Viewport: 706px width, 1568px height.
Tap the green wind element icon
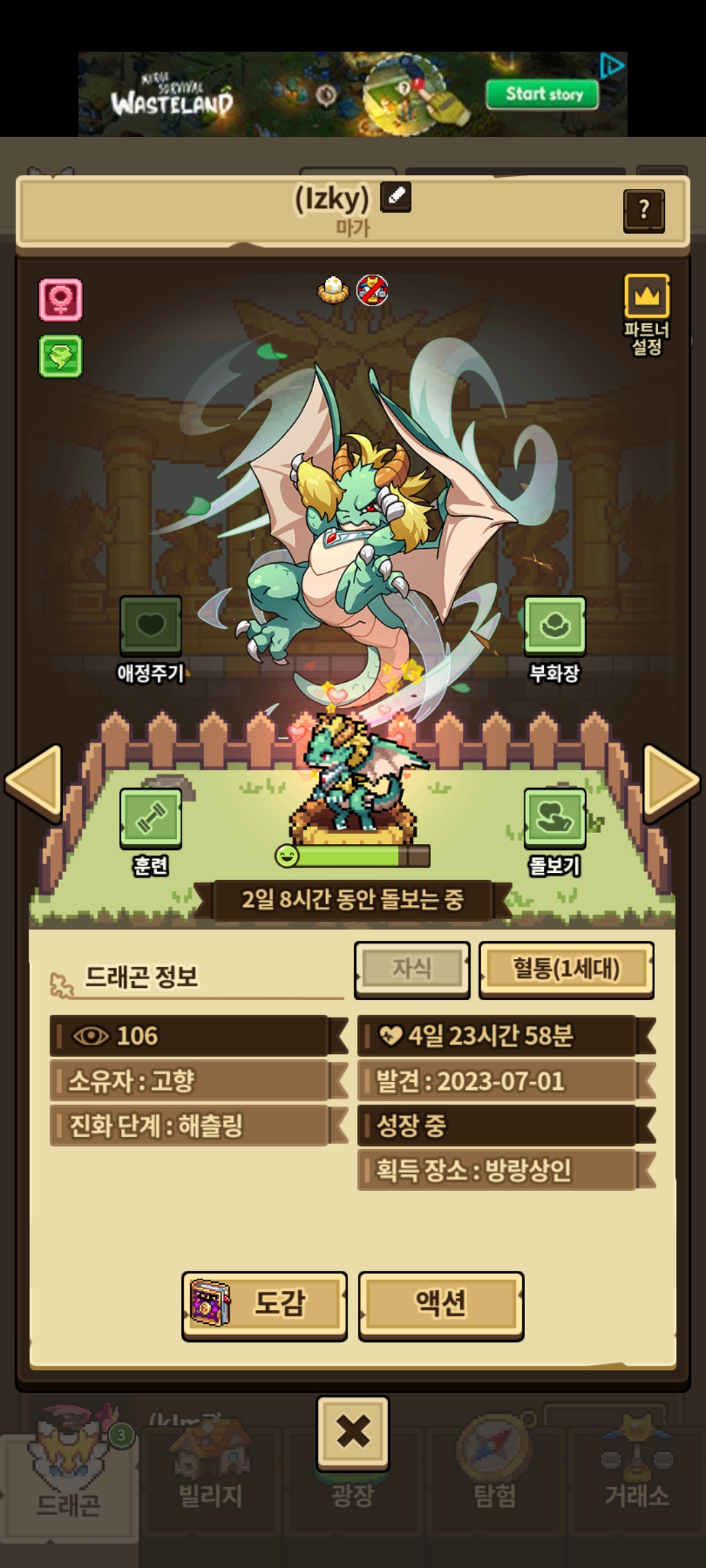61,356
